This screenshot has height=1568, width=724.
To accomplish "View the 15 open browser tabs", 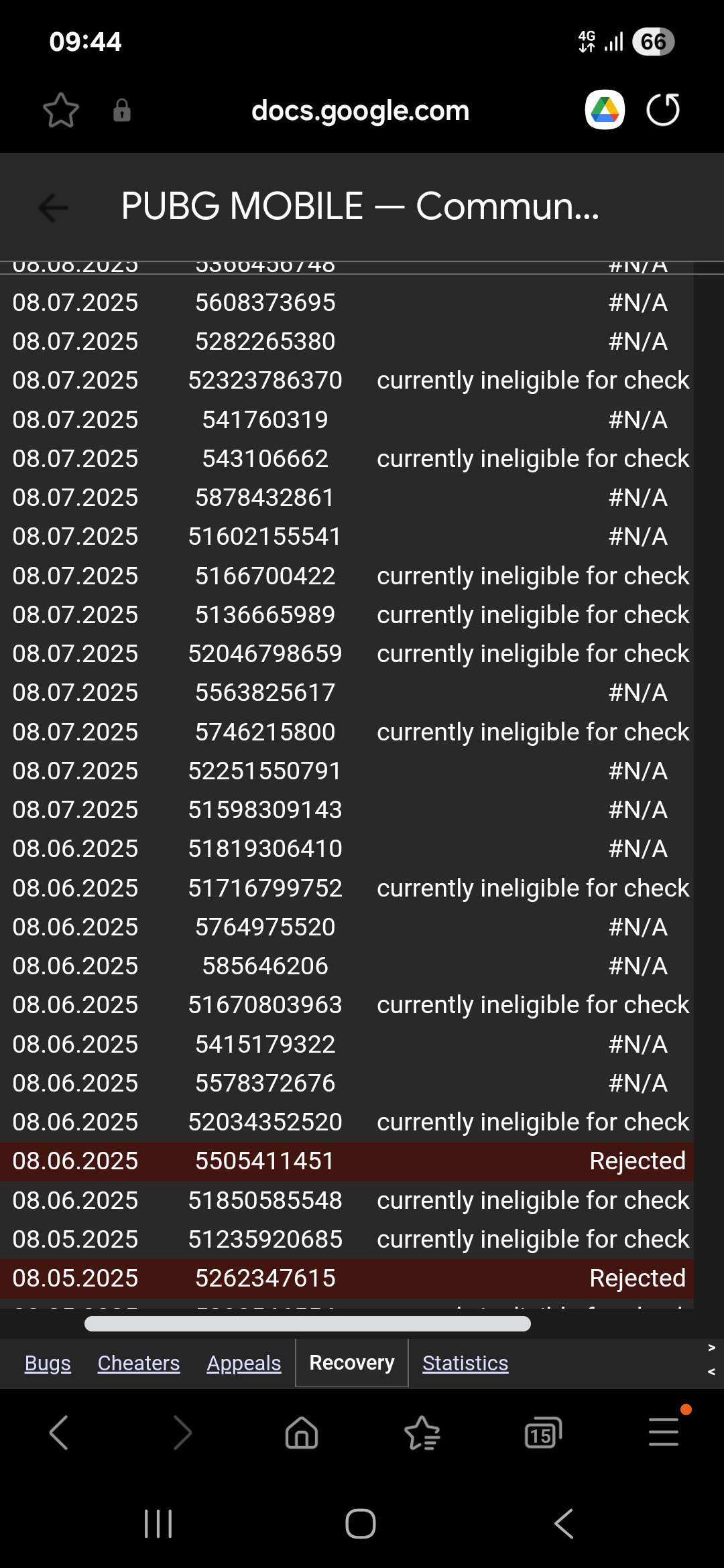I will [x=542, y=1433].
